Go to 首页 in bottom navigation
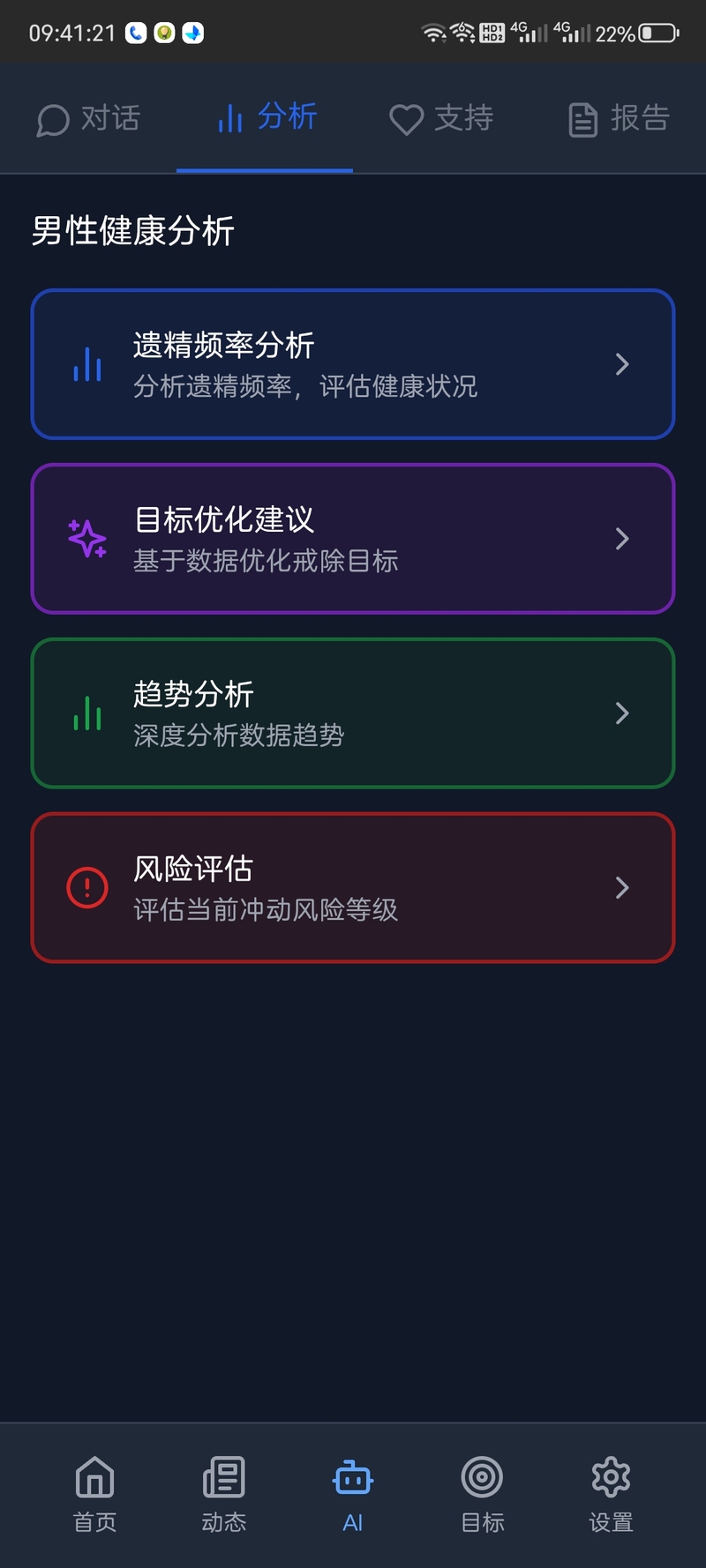The width and height of the screenshot is (706, 1568). point(94,1494)
